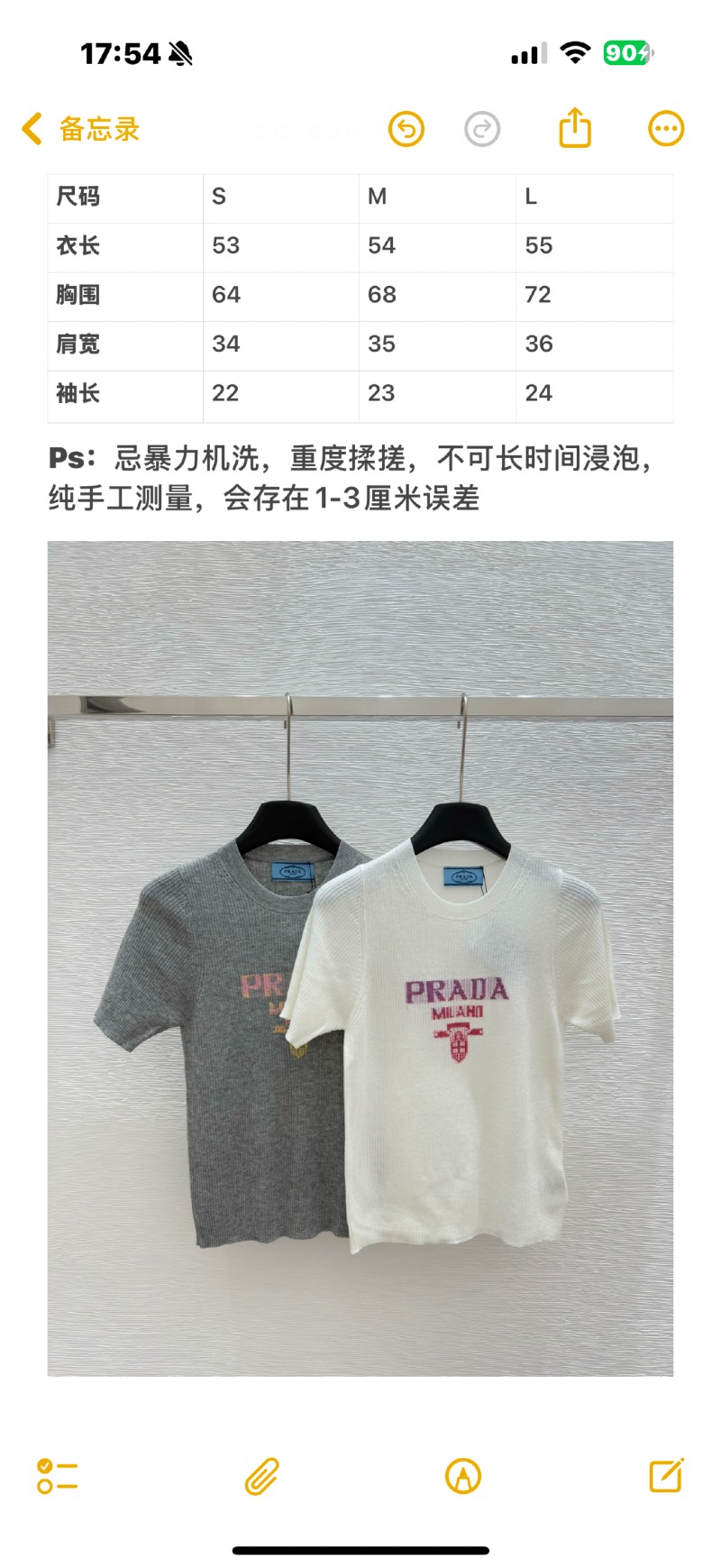Share this note
This screenshot has width=721, height=1568.
pyautogui.click(x=575, y=128)
